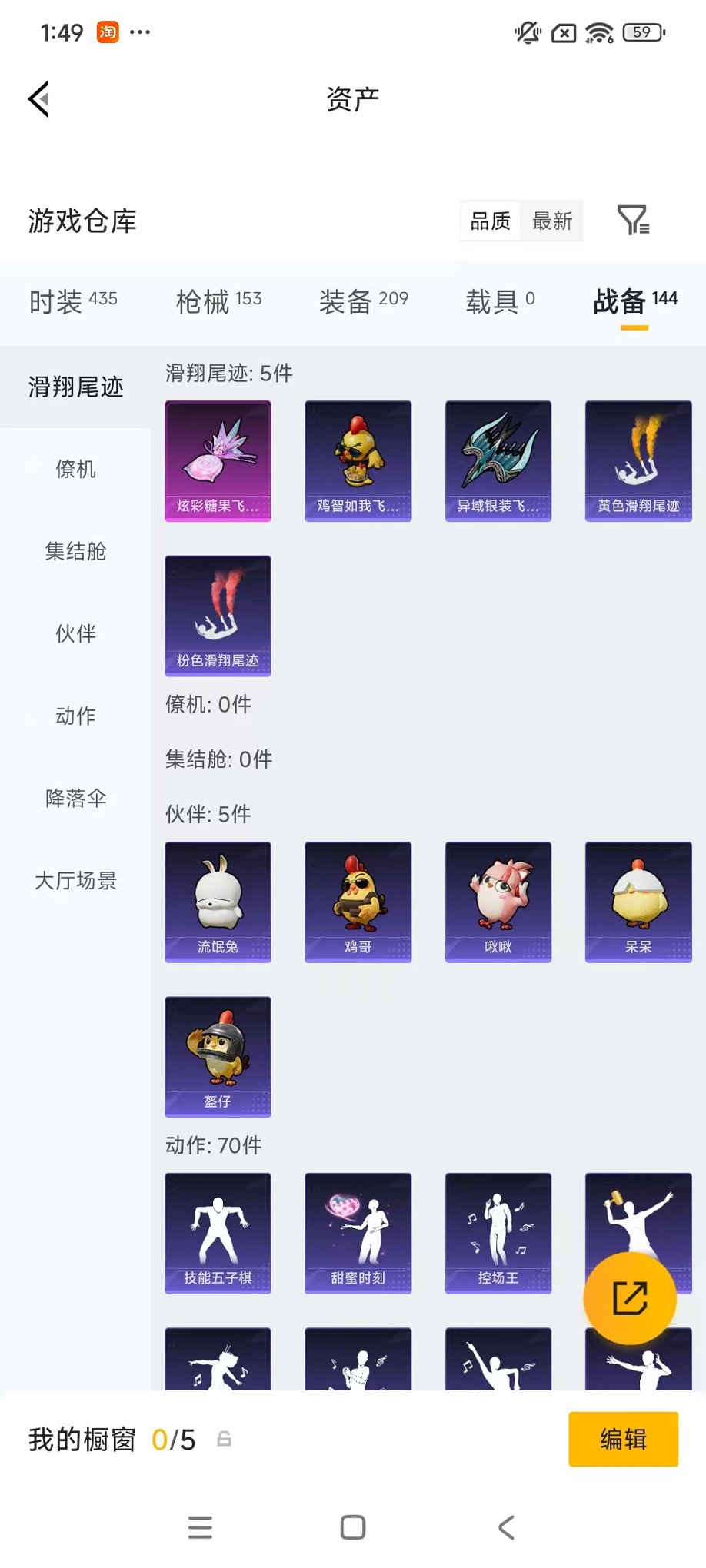Select the 黄色滑翔尾迹 glider trail
This screenshot has height=1568, width=706.
click(638, 461)
